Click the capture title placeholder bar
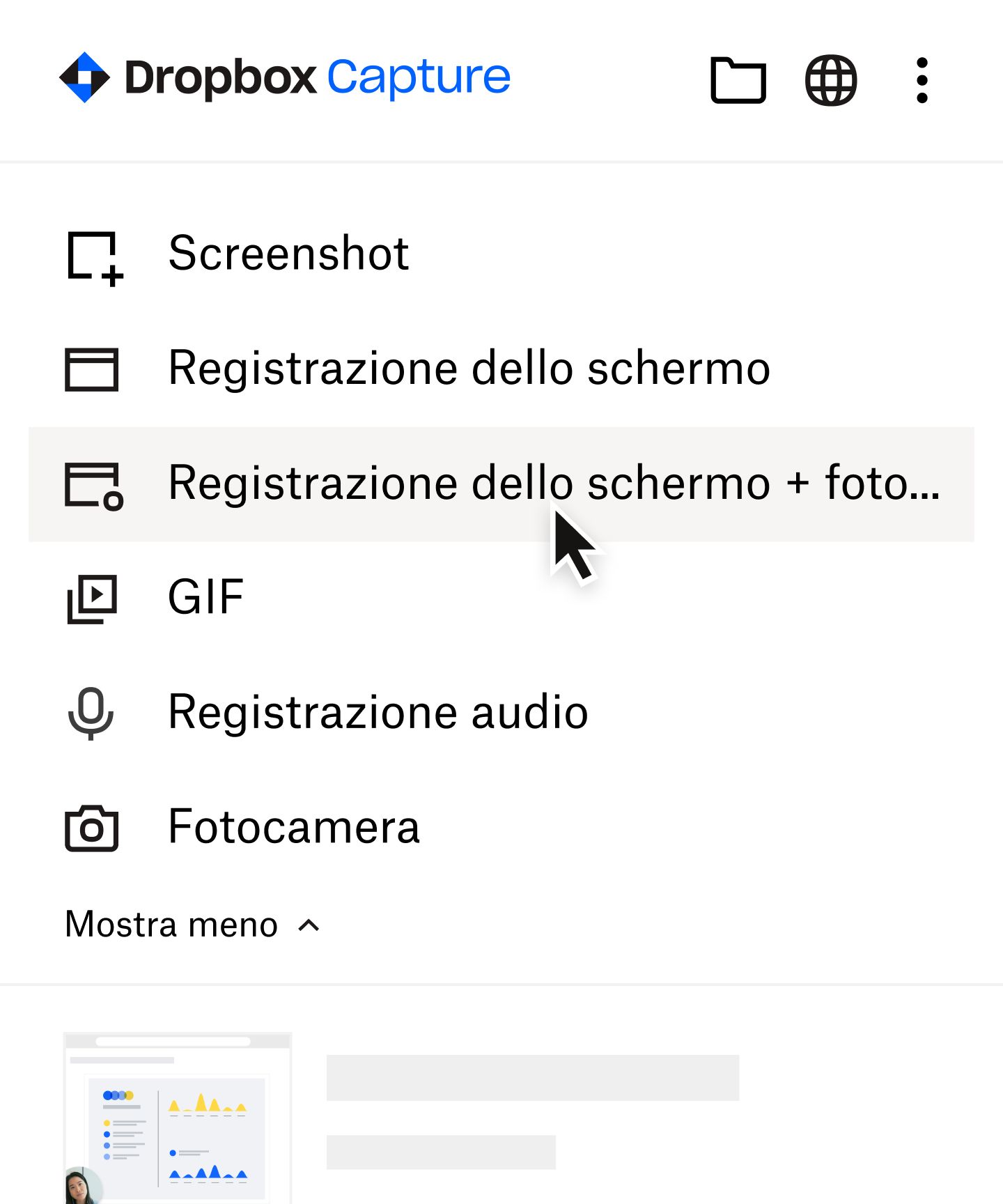Viewport: 1003px width, 1204px height. [x=533, y=1076]
